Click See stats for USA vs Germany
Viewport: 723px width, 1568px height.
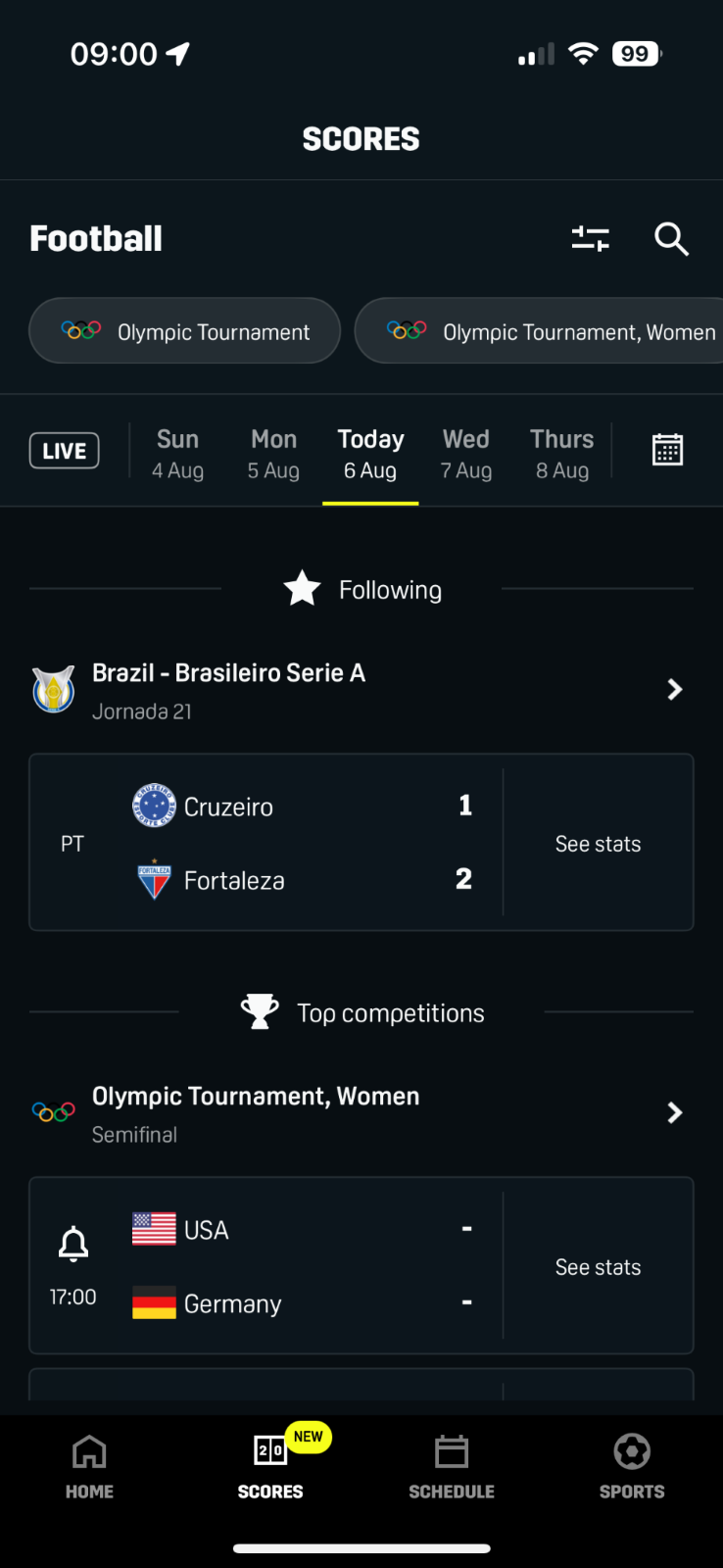tap(598, 1266)
